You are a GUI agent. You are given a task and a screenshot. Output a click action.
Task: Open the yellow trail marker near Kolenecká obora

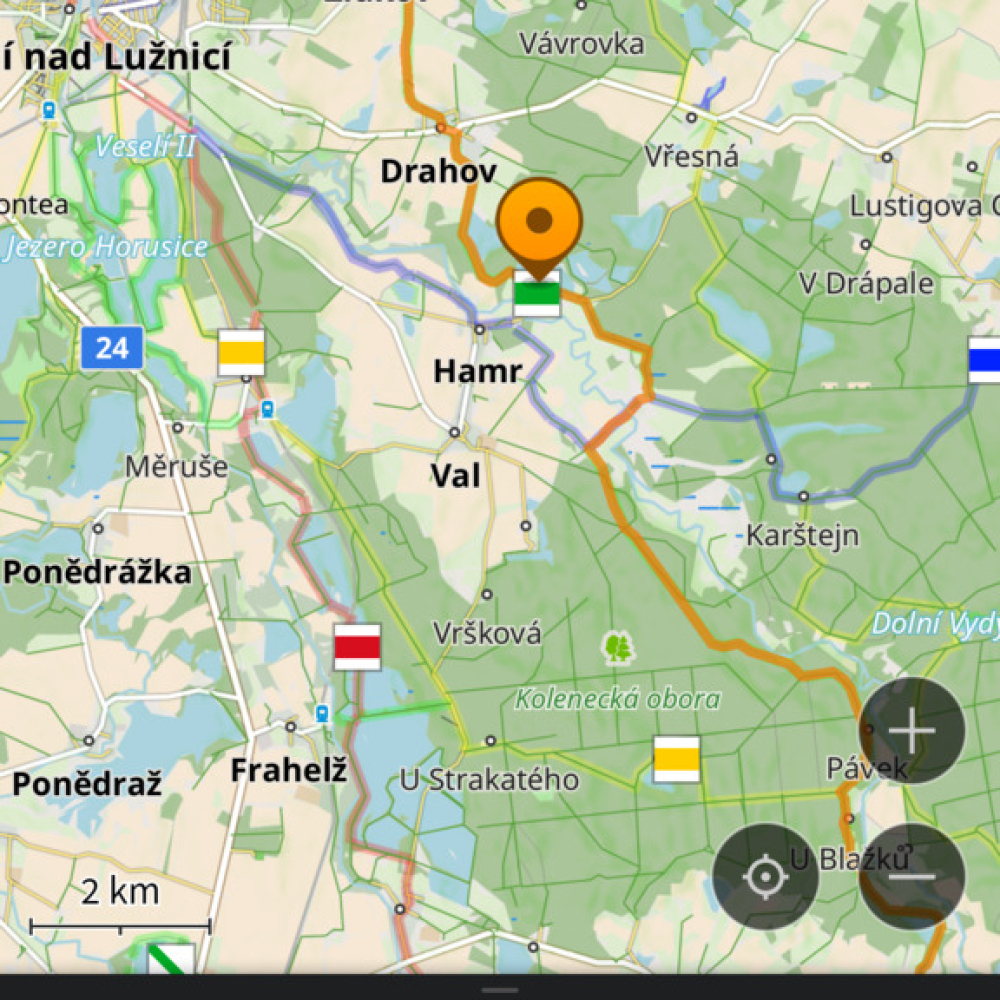point(677,759)
